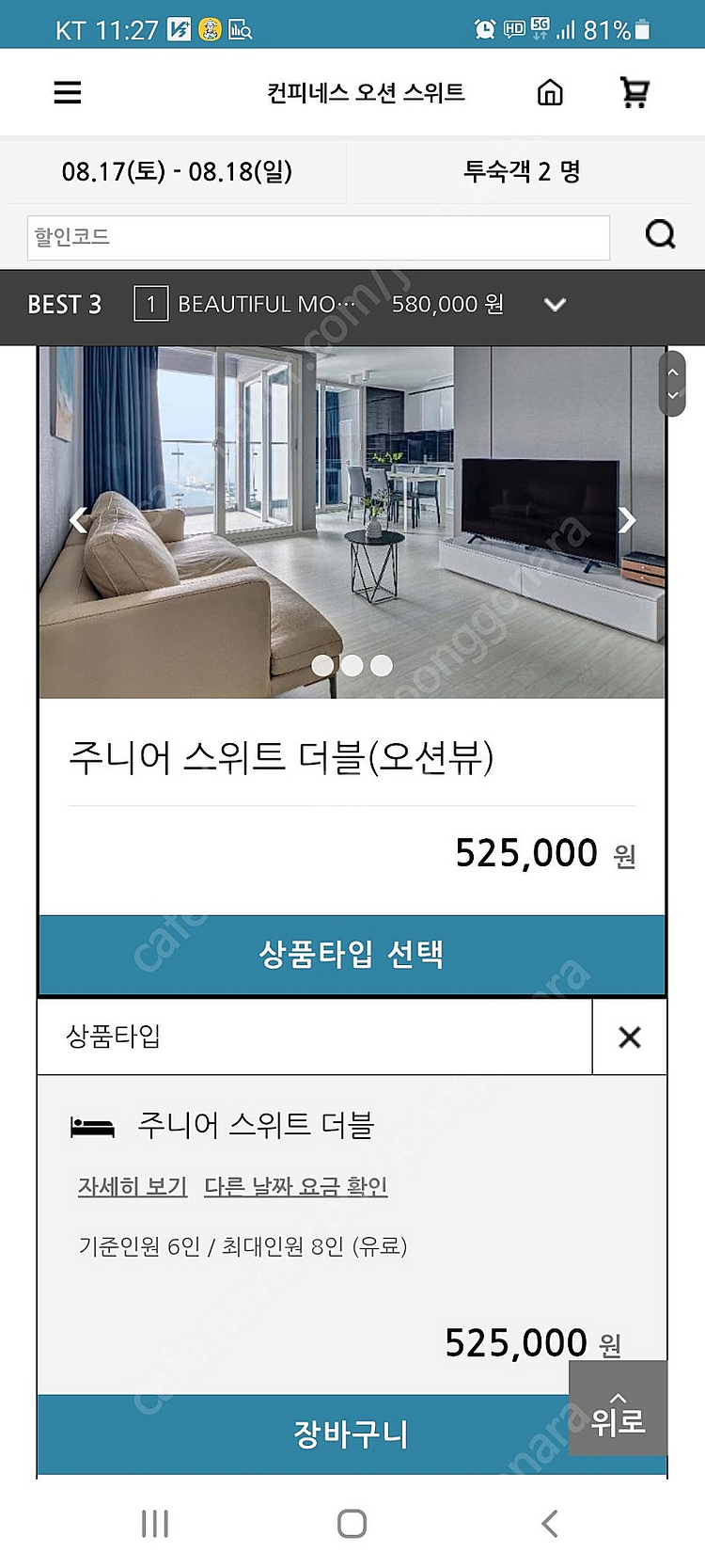The image size is (705, 1568).
Task: Expand the BEST 3 price dropdown chevron
Action: tap(555, 305)
